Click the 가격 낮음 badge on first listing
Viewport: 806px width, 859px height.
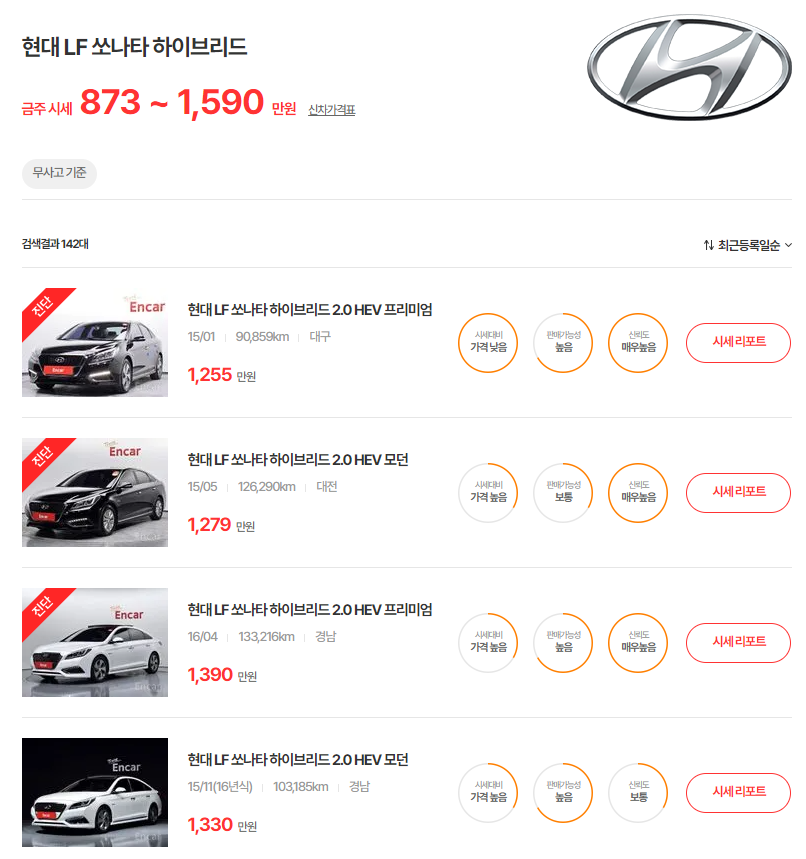click(488, 343)
